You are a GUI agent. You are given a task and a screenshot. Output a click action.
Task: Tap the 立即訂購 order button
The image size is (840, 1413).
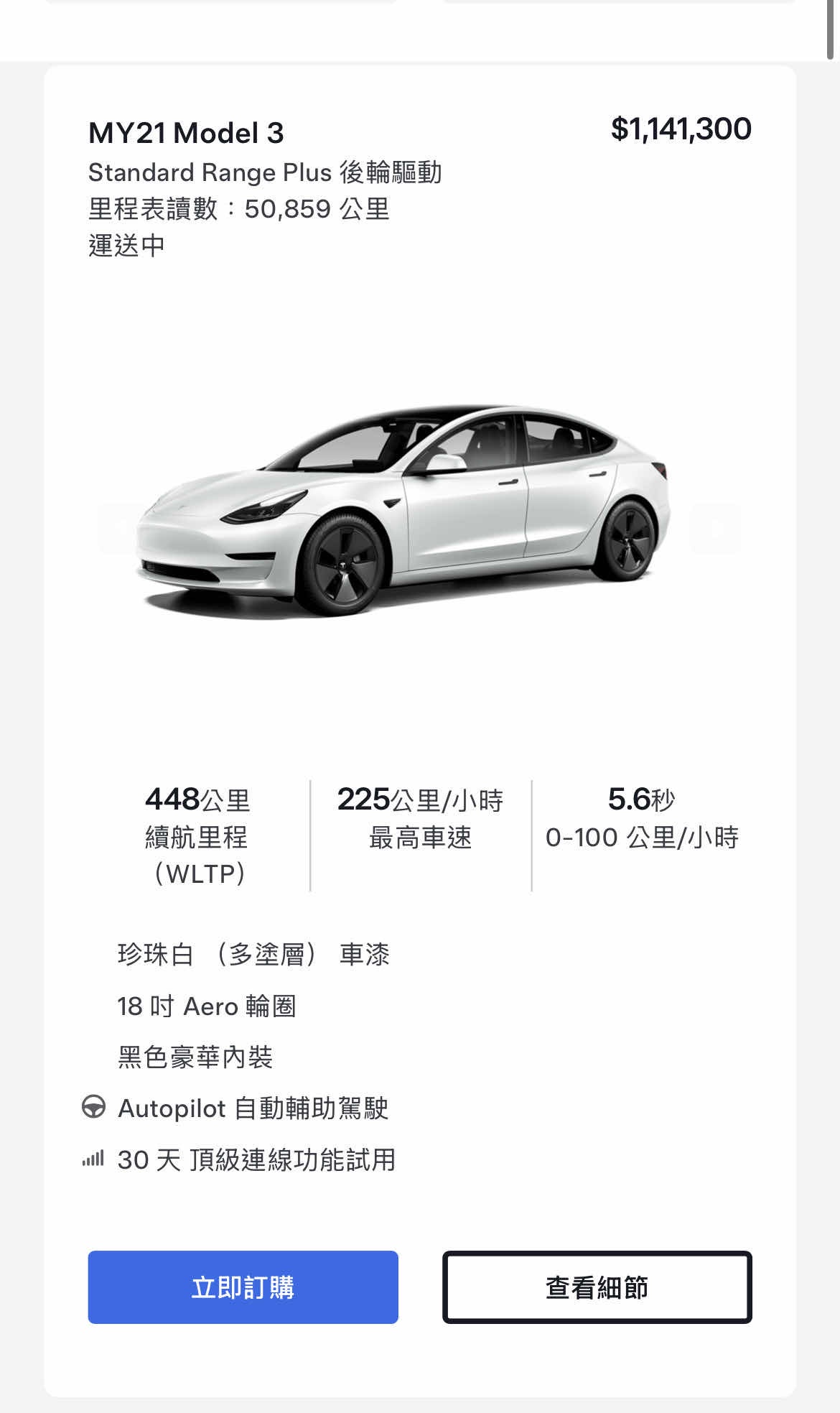pyautogui.click(x=243, y=1287)
